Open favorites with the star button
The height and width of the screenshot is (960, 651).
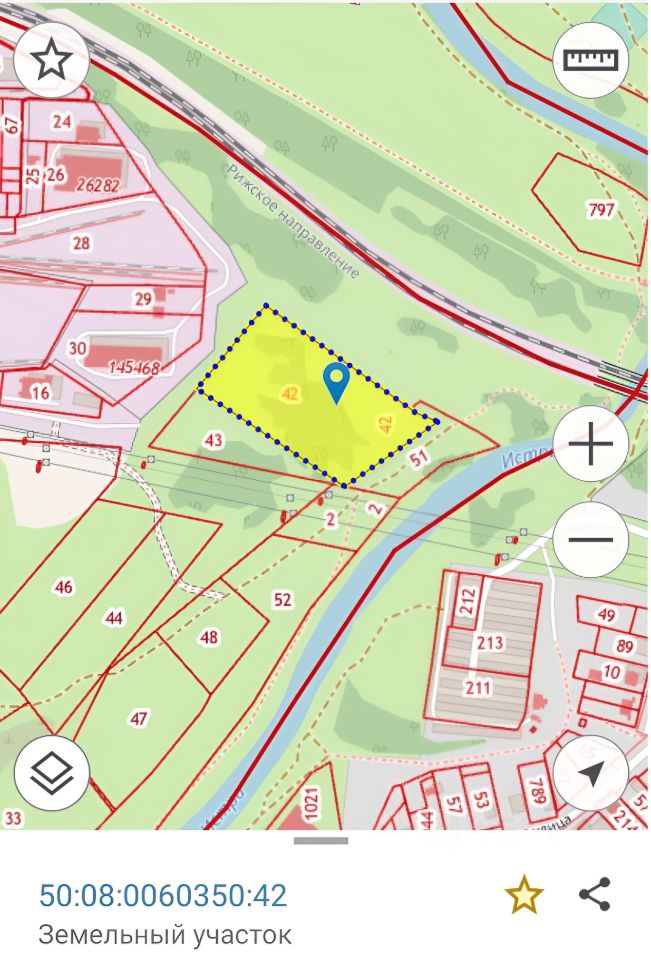click(x=52, y=59)
